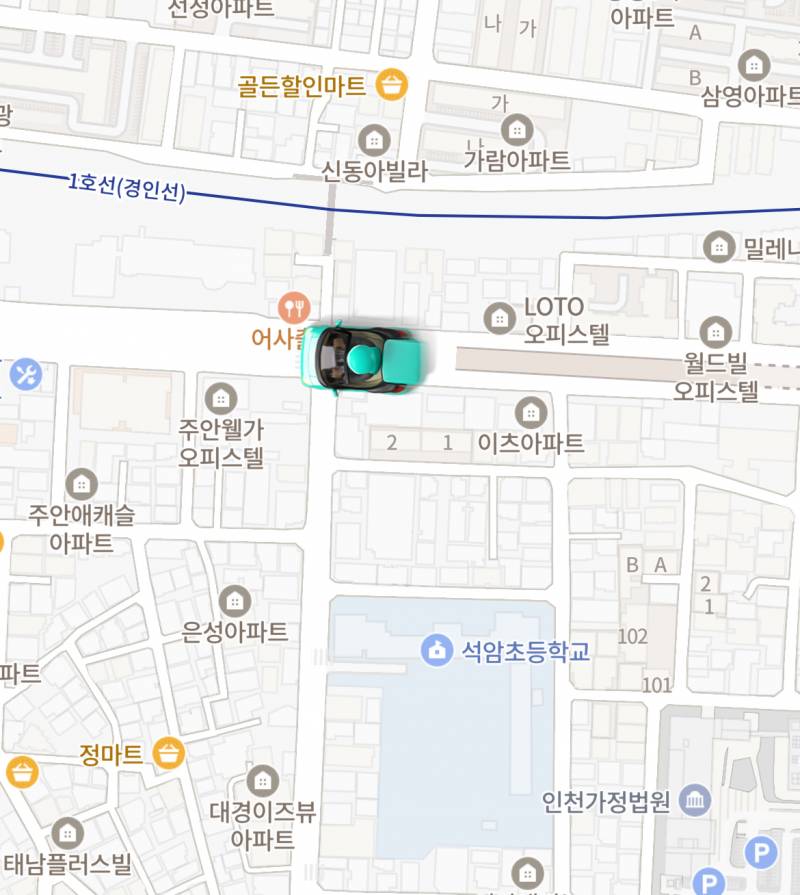Select the teal car marker on the road

coord(362,355)
